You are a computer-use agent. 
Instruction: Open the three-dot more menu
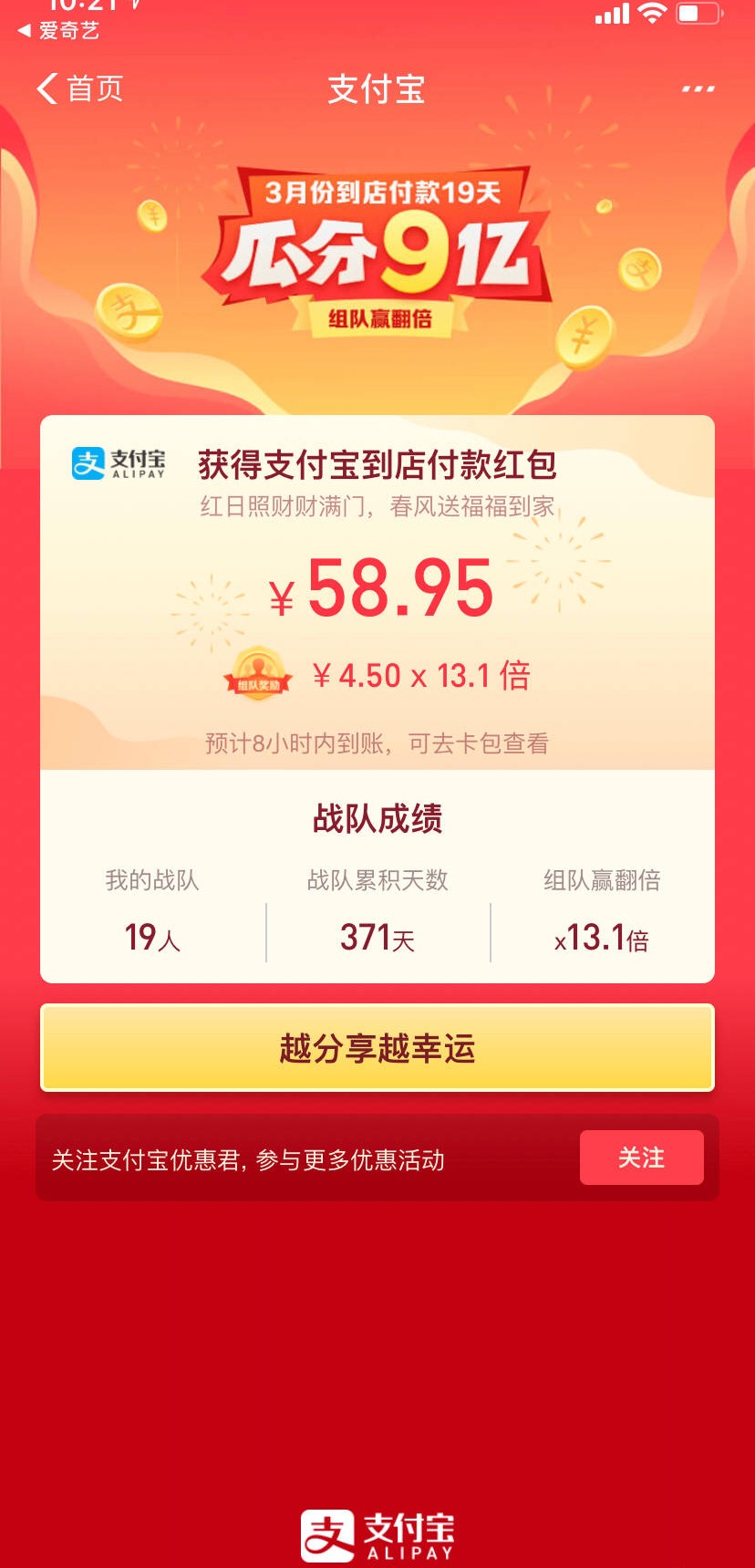tap(698, 88)
